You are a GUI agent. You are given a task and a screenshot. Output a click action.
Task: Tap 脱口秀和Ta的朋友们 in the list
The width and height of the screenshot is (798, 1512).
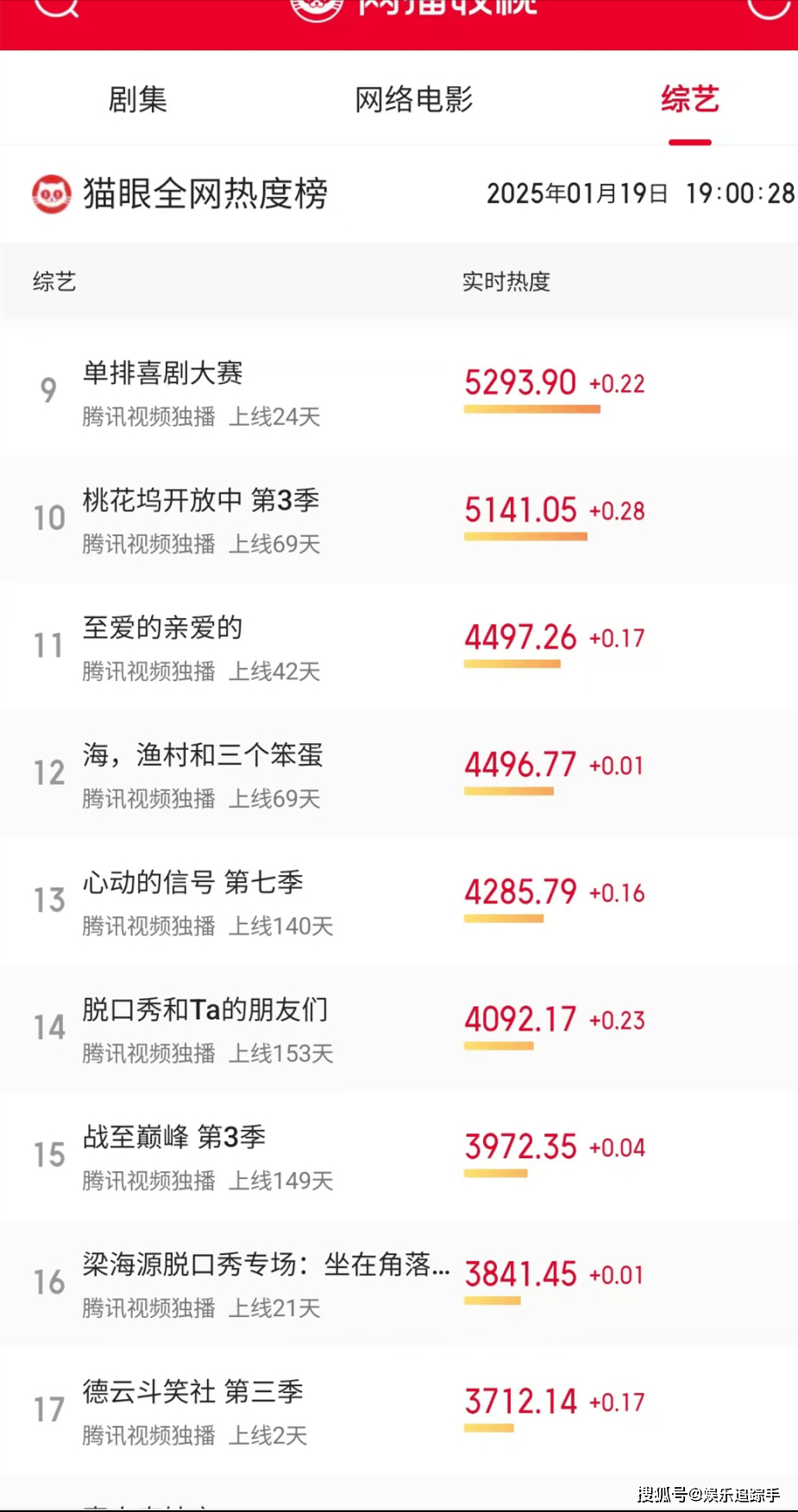tap(399, 1029)
